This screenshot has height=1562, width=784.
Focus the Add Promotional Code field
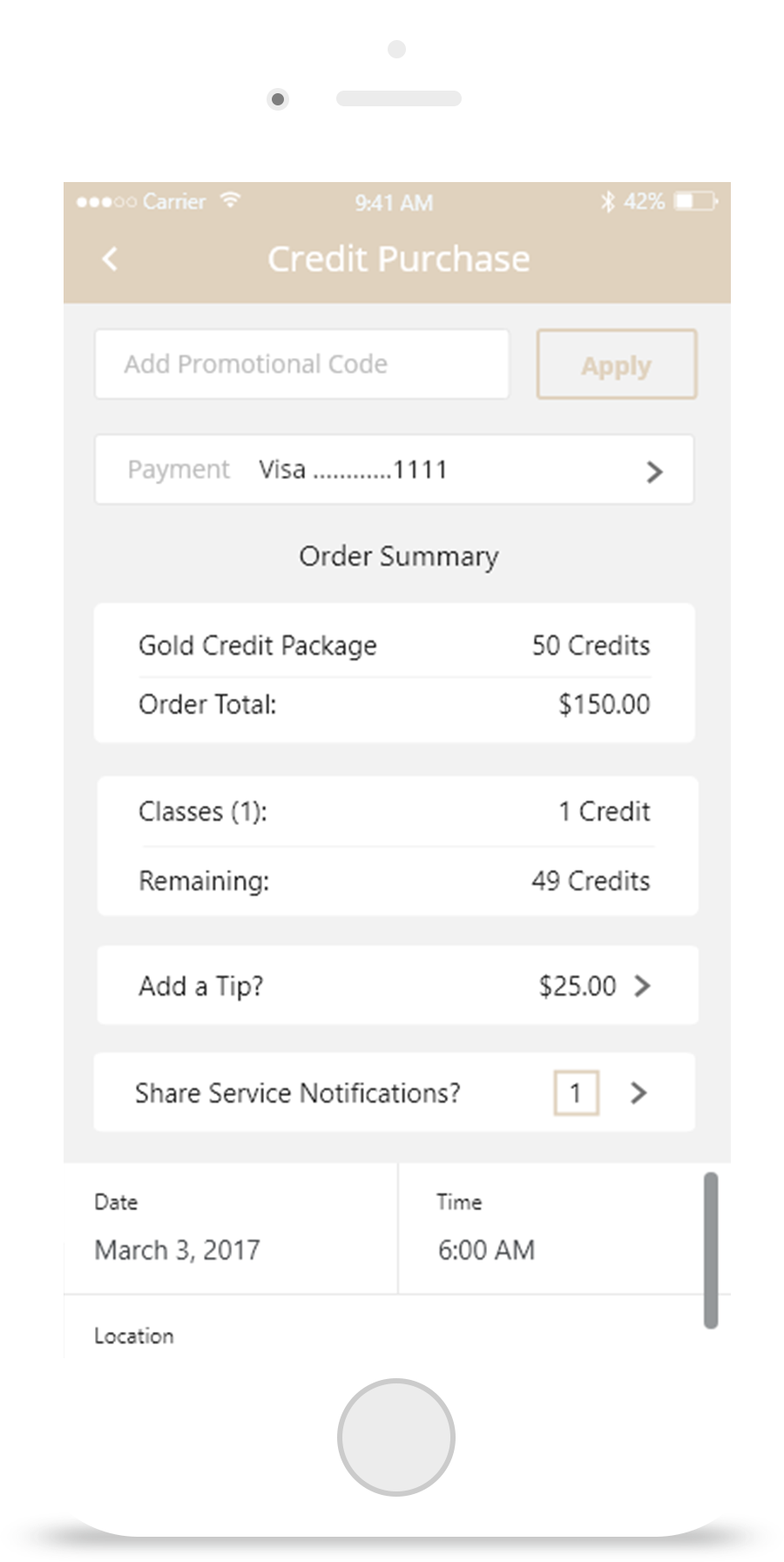click(301, 364)
